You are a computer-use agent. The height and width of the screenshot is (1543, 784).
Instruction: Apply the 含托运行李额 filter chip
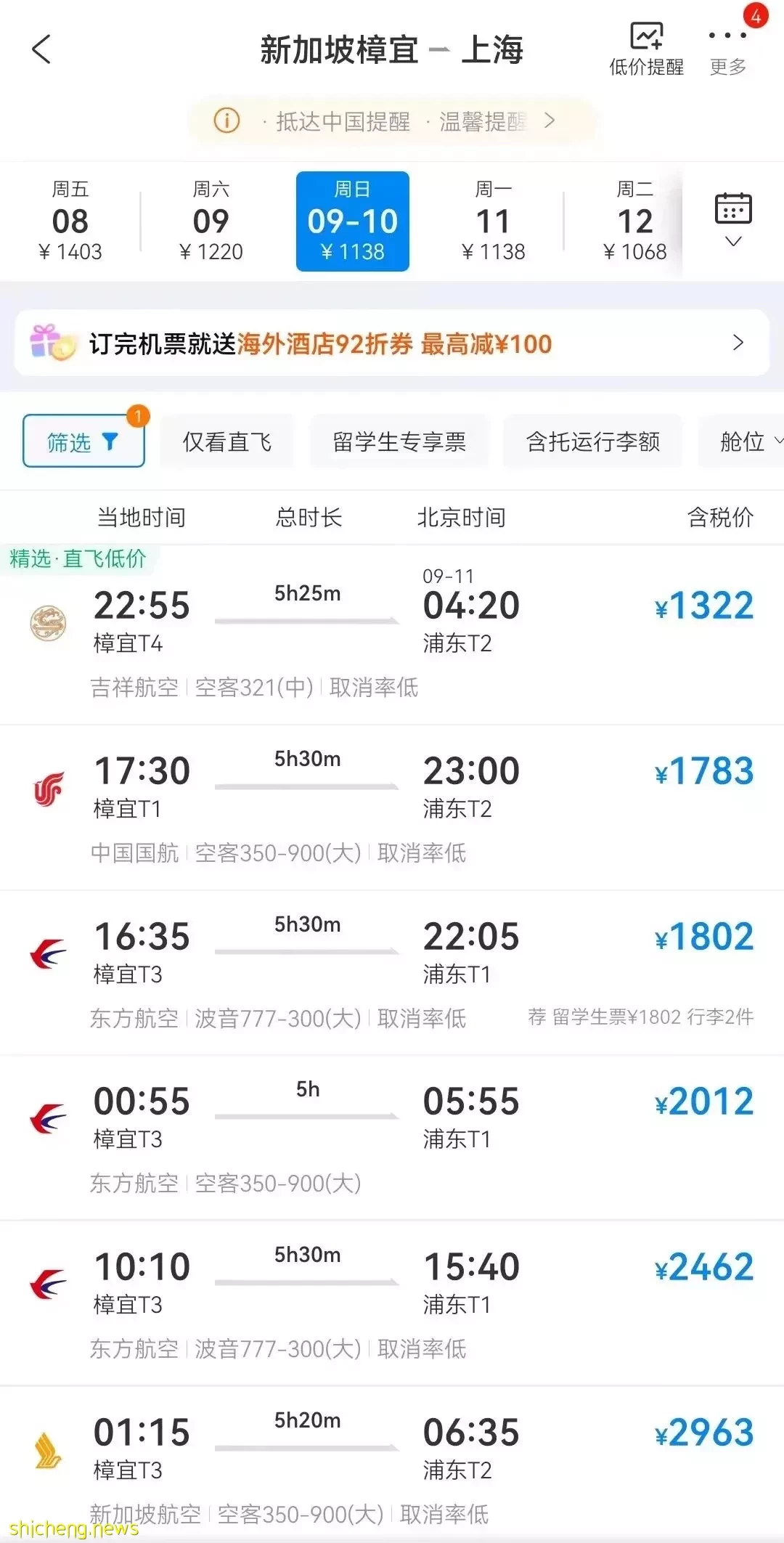click(593, 441)
